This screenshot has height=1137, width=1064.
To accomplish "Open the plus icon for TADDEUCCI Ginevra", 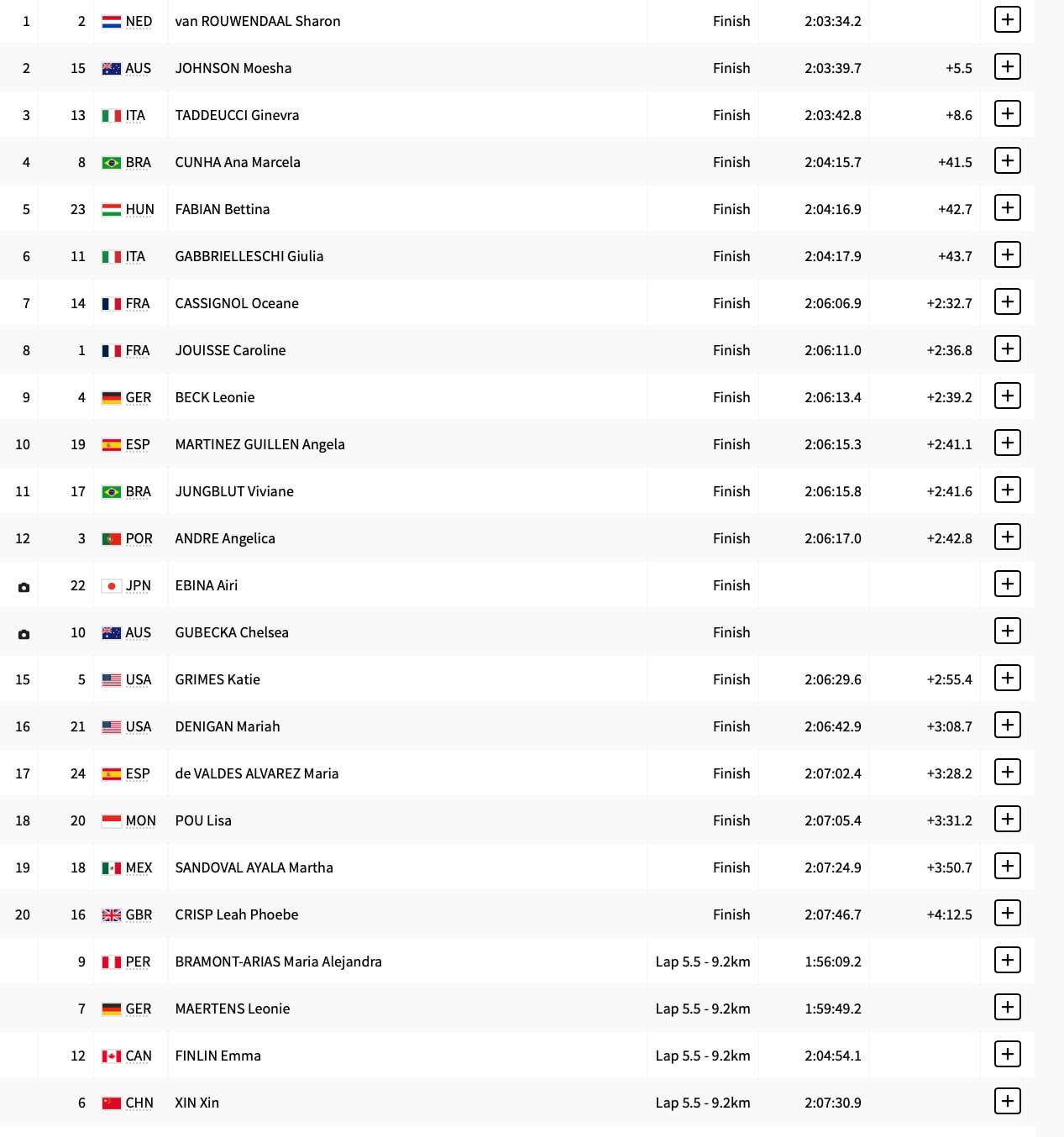I will tap(1007, 114).
